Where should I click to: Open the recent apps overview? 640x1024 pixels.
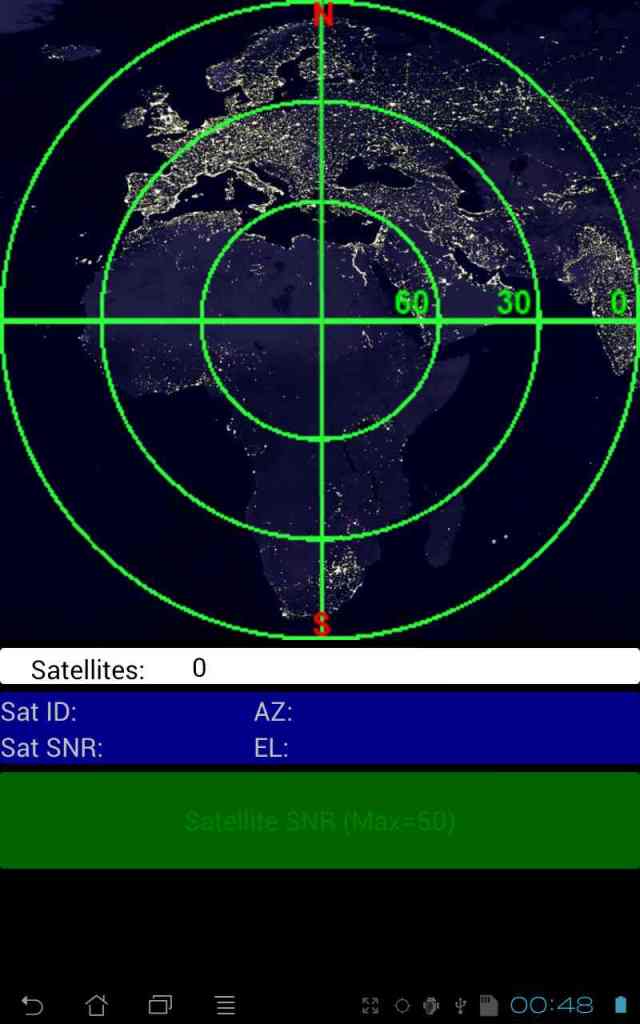[160, 1005]
